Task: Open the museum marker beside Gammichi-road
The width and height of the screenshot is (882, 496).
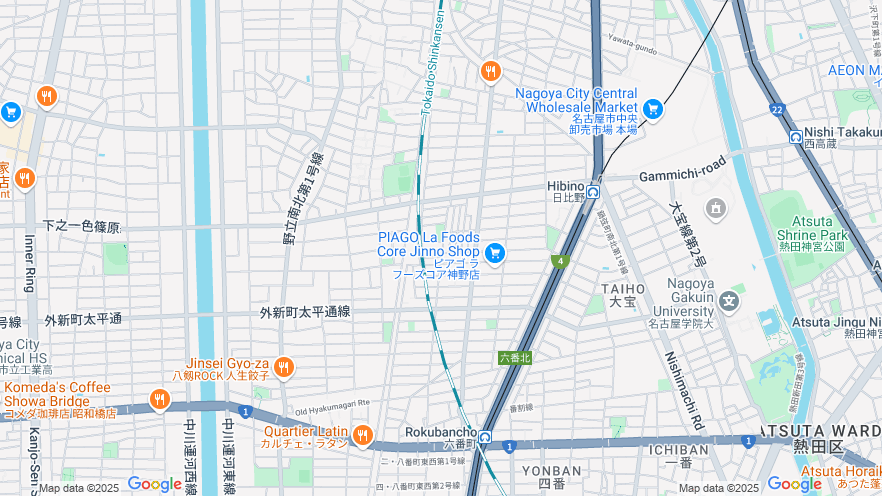Action: pyautogui.click(x=716, y=208)
